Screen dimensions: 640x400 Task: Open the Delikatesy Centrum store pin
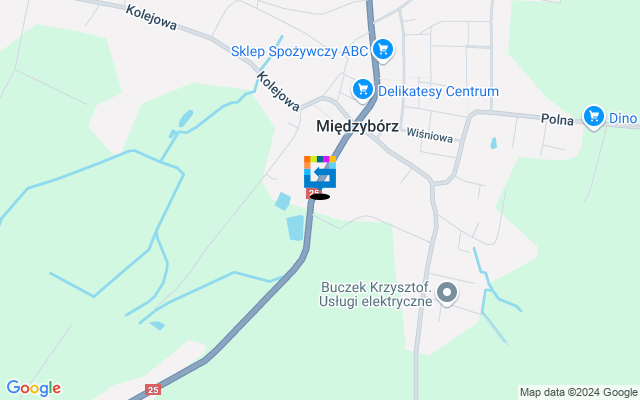363,91
